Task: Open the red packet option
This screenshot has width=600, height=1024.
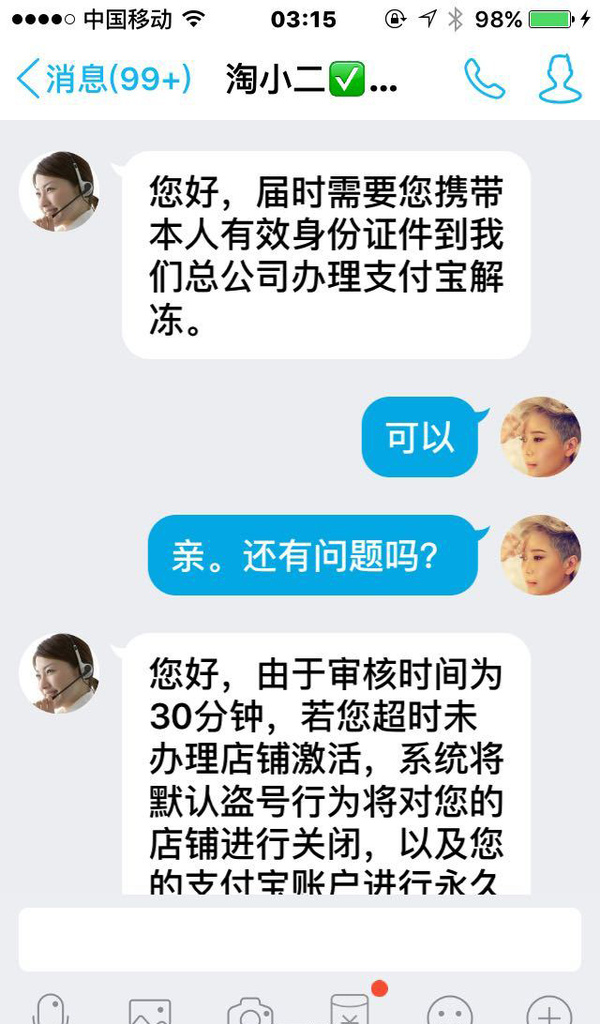Action: [x=351, y=1008]
